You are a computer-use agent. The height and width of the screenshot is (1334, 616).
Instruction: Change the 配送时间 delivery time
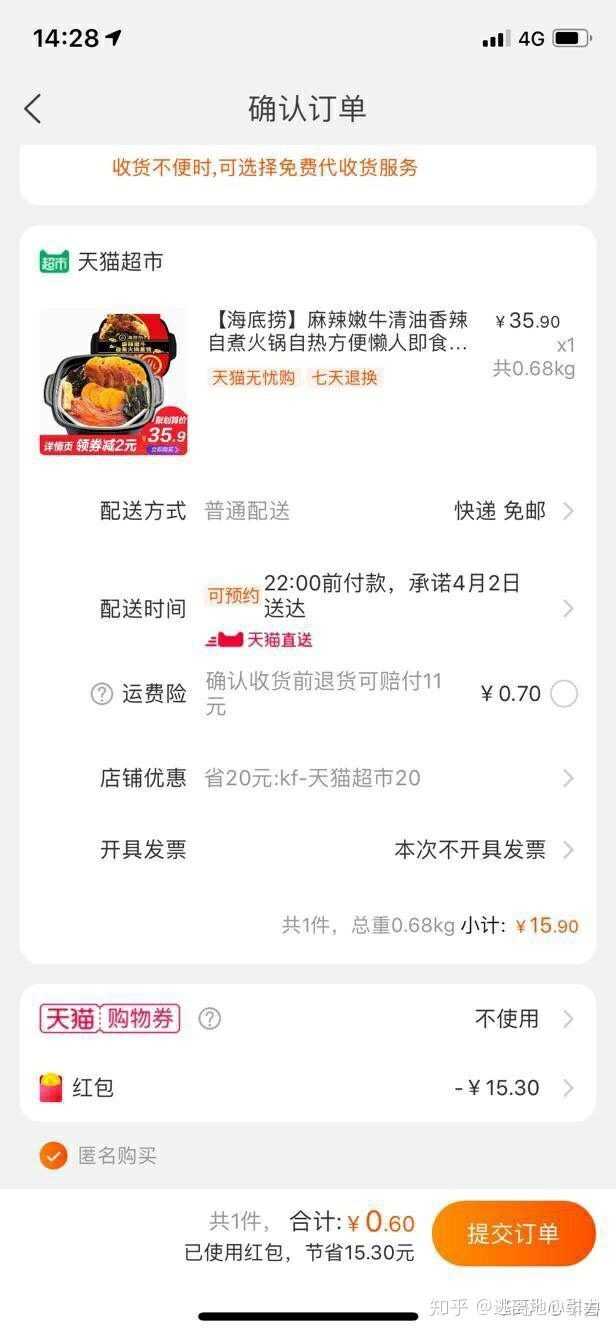[x=390, y=608]
